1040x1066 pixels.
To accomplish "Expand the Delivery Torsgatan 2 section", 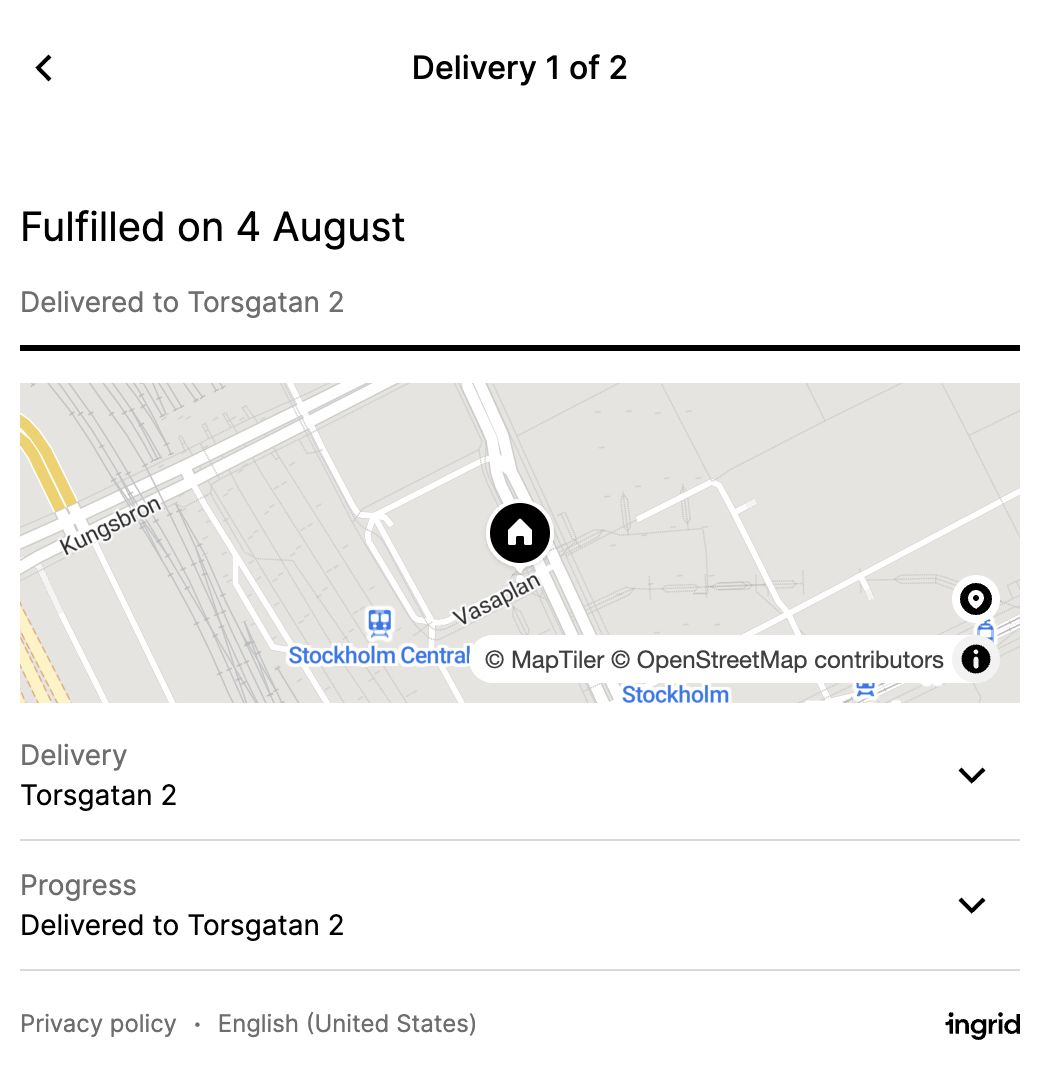I will [971, 775].
